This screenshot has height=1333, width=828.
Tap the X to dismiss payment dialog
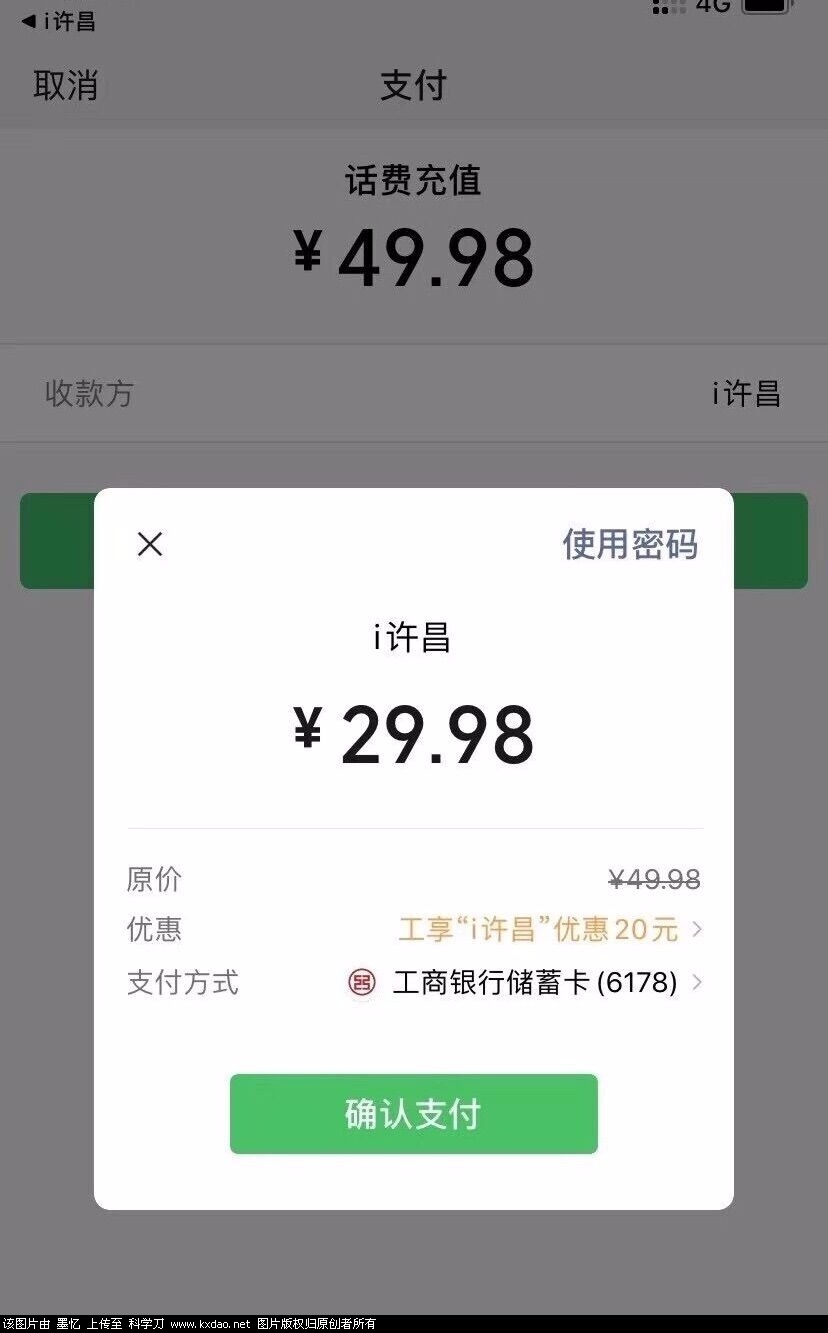[150, 543]
